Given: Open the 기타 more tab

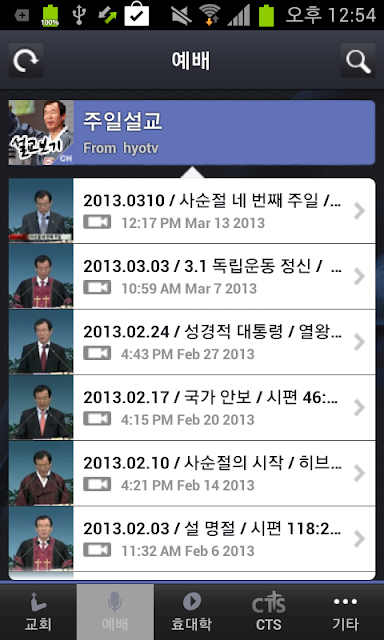Looking at the screenshot, I should coord(346,612).
